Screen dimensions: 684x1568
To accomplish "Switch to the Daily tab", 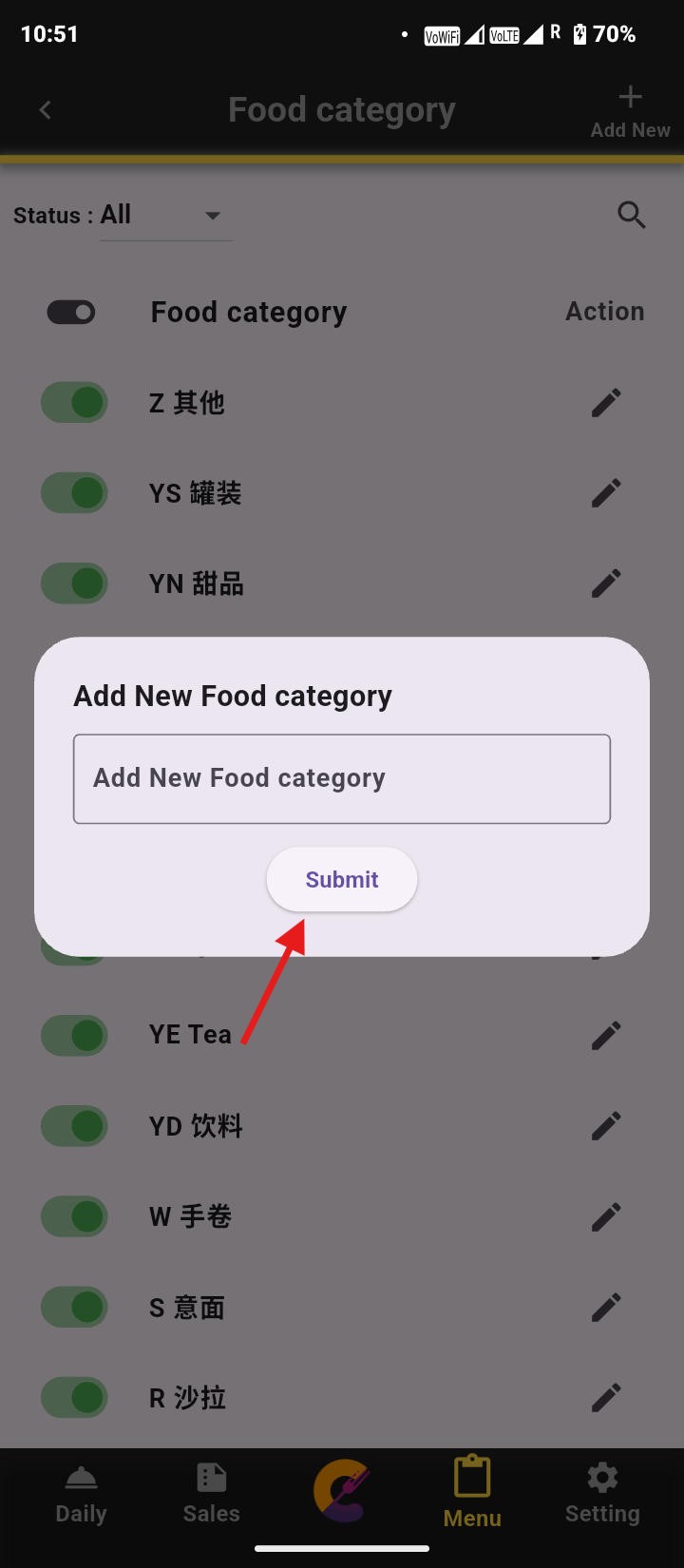I will (81, 1495).
